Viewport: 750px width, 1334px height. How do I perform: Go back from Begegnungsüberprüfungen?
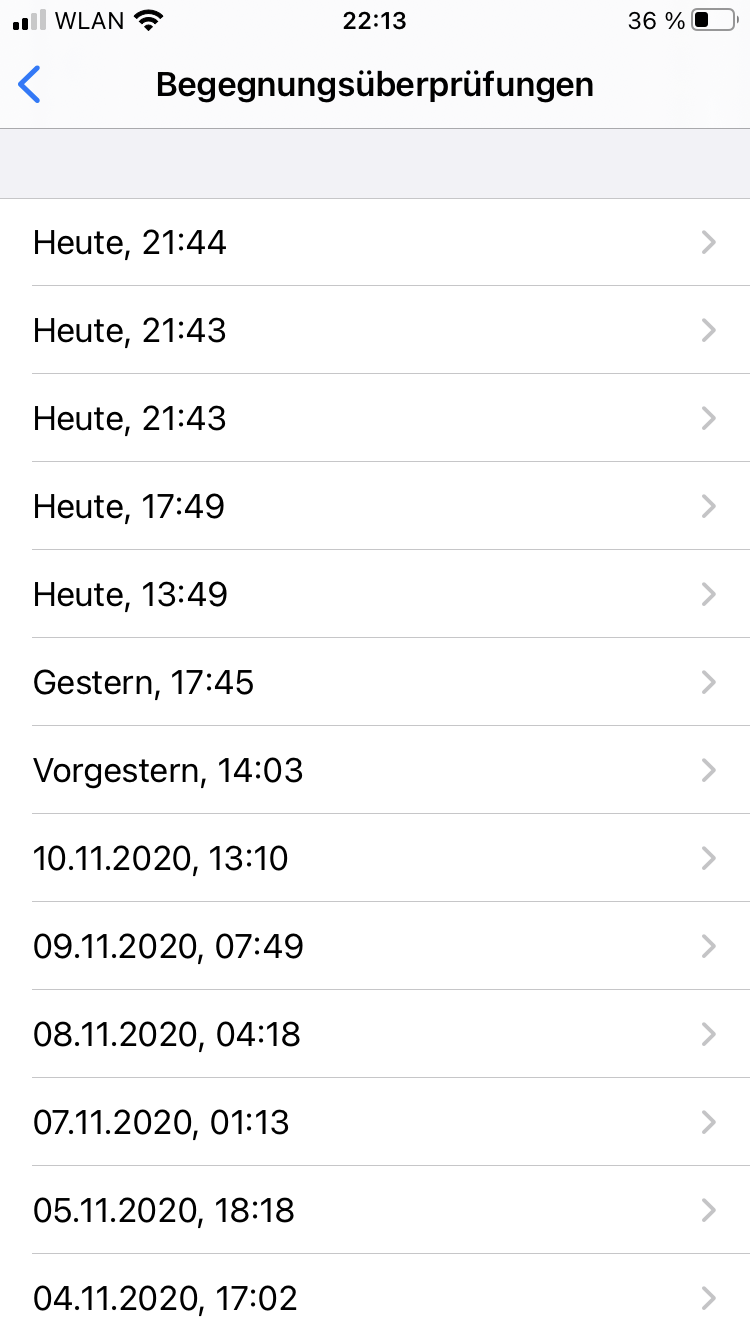[30, 85]
